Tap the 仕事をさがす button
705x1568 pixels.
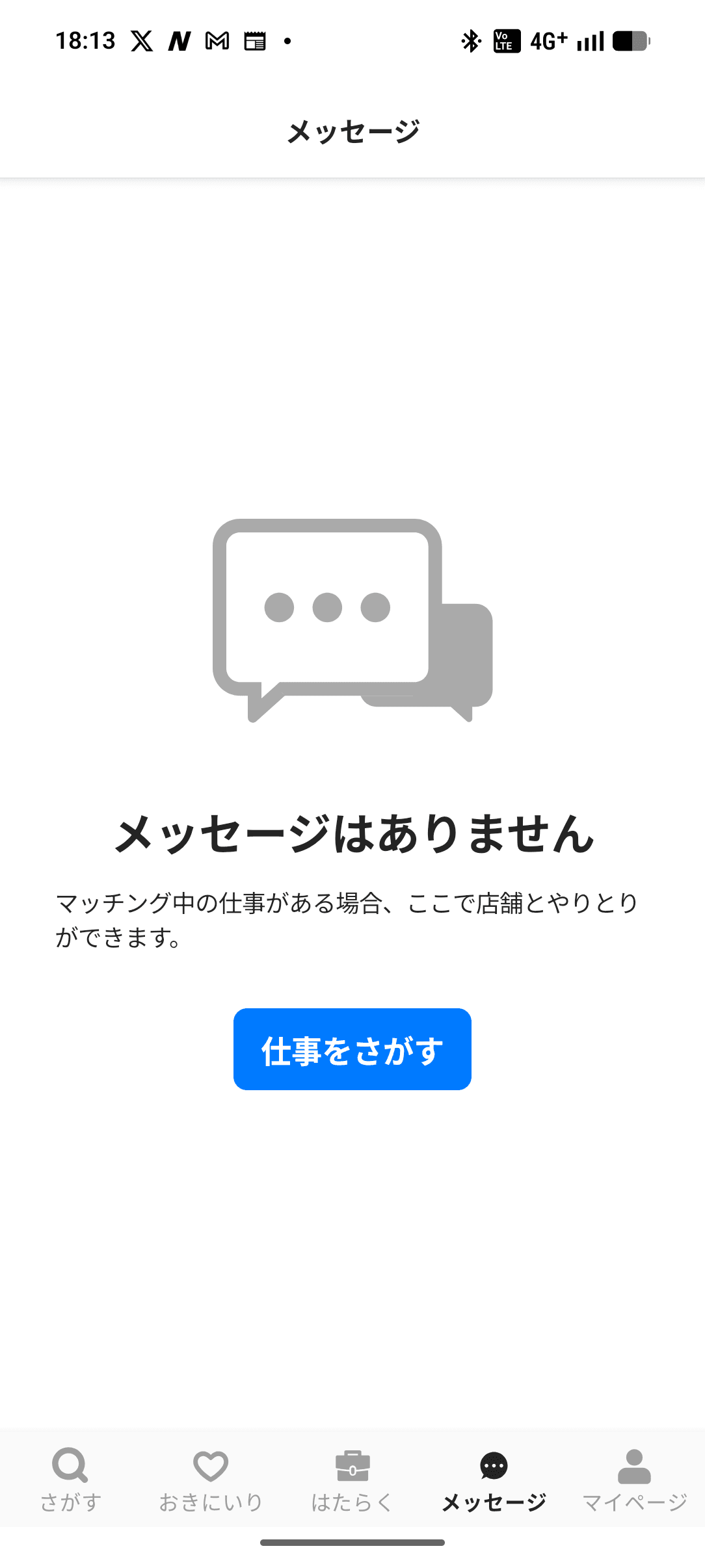[x=352, y=1049]
